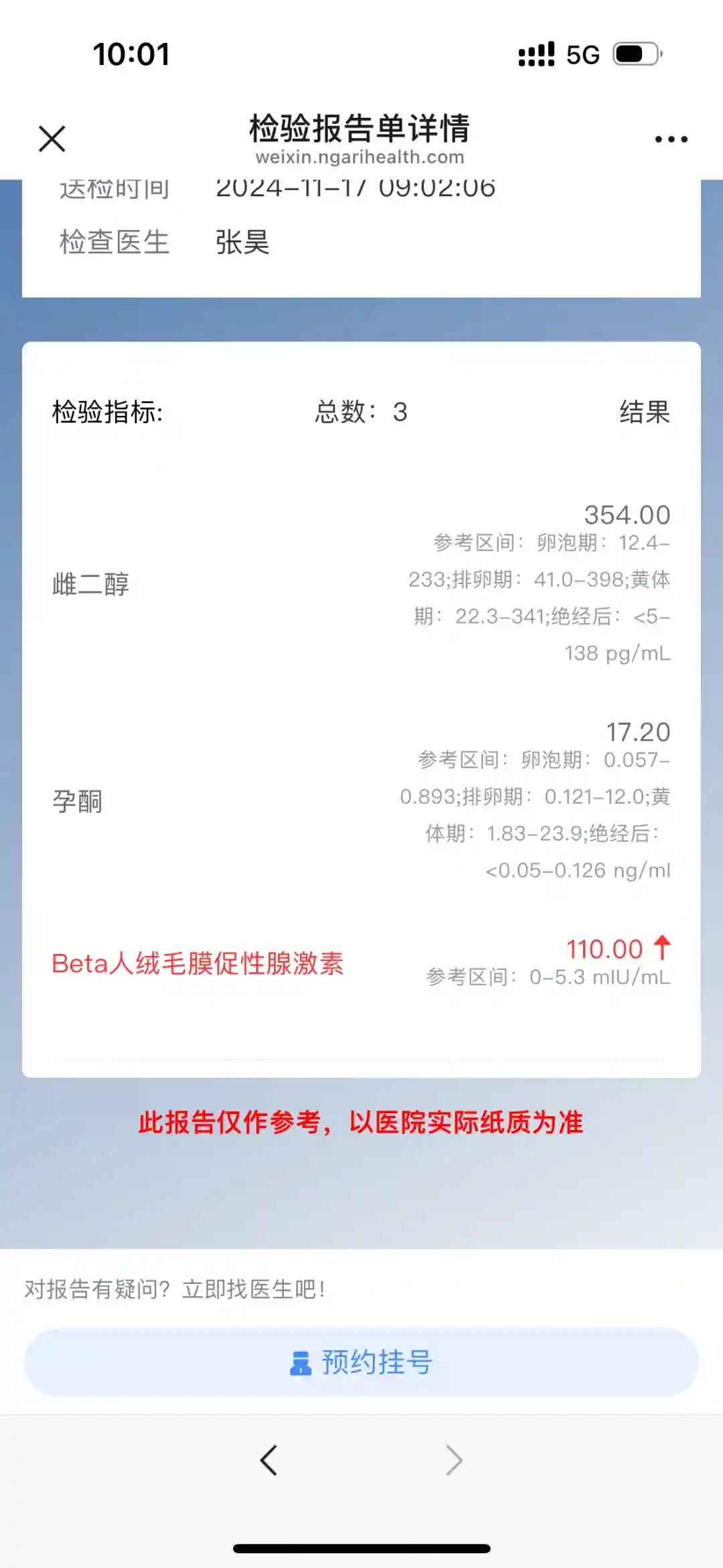Close the lab report details page
This screenshot has height=1568, width=723.
(x=52, y=139)
